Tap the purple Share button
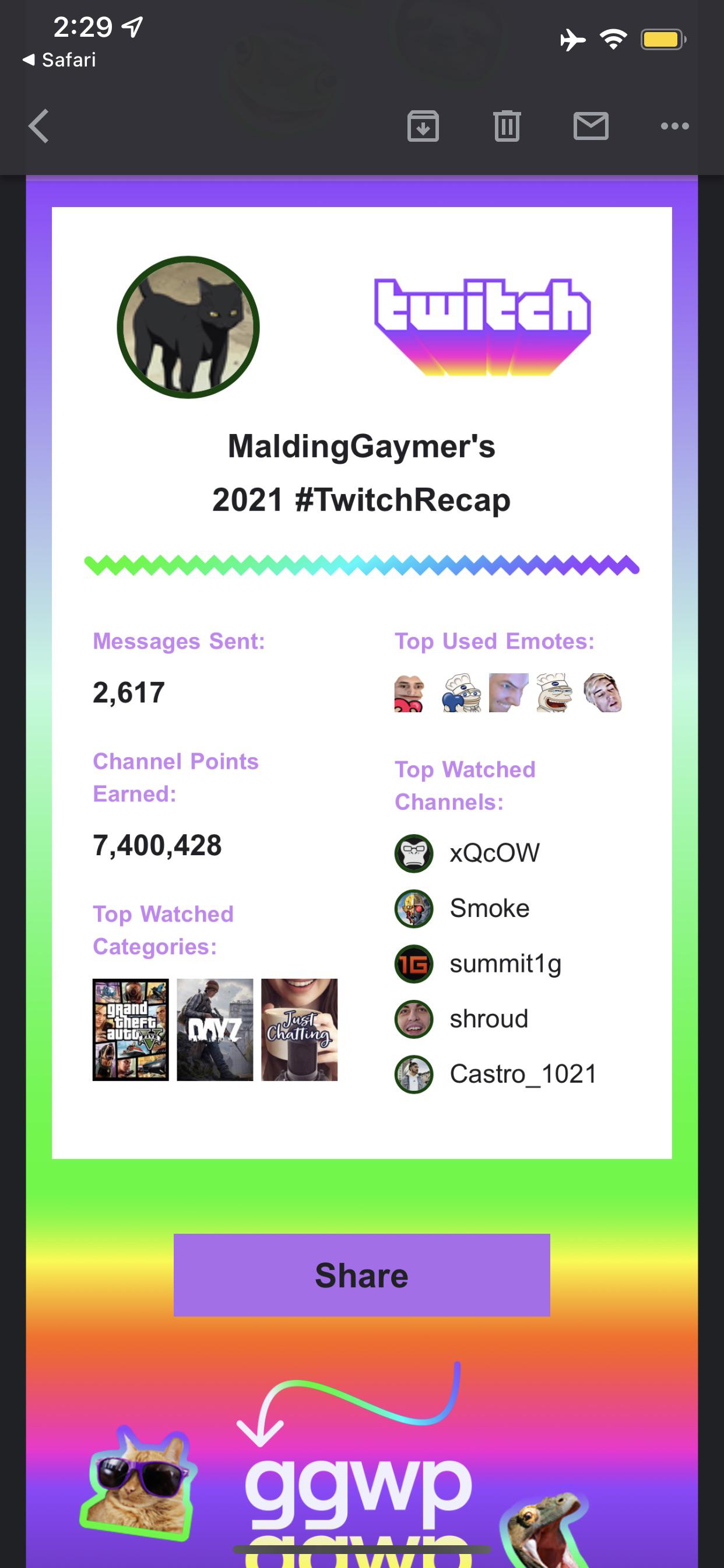This screenshot has height=1568, width=724. pyautogui.click(x=361, y=1275)
